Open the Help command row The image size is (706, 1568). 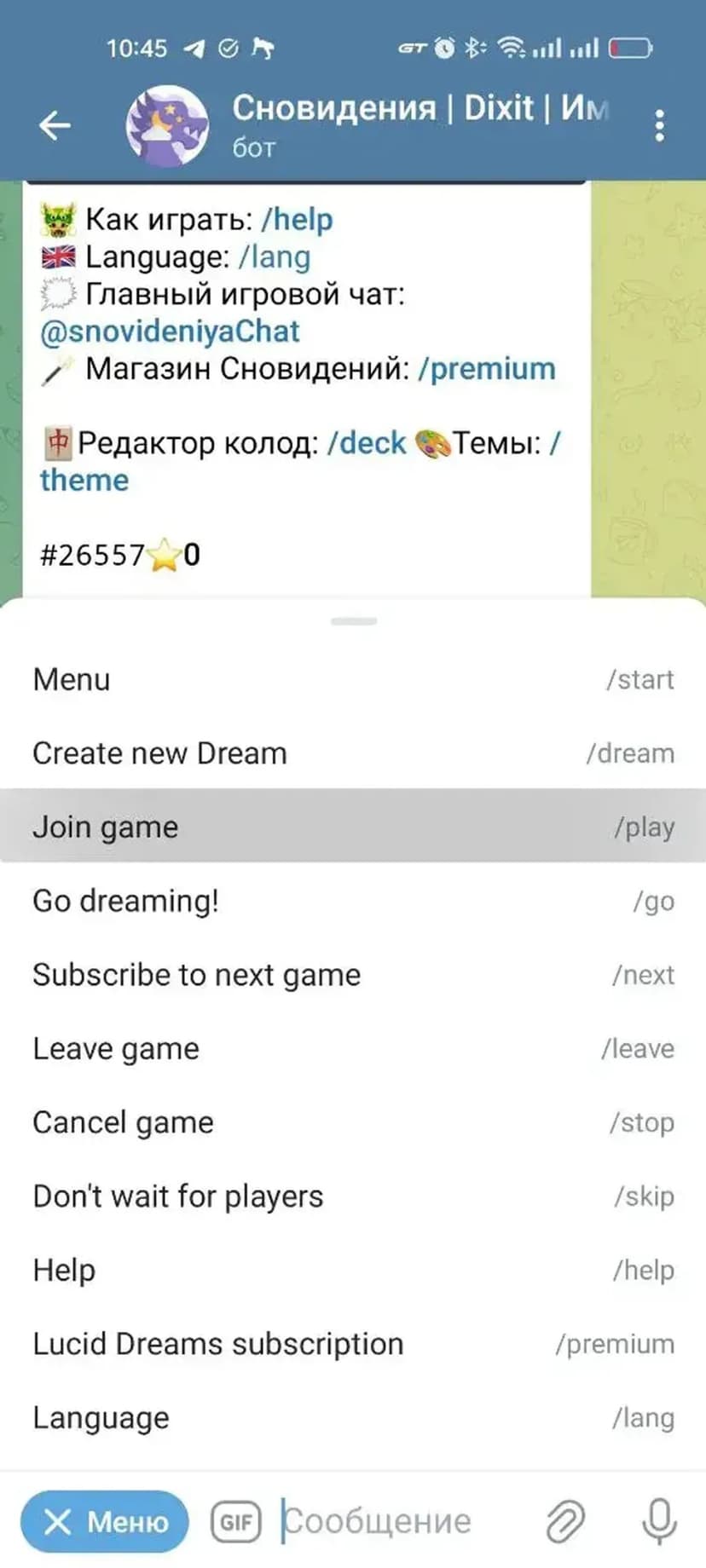click(x=353, y=1270)
